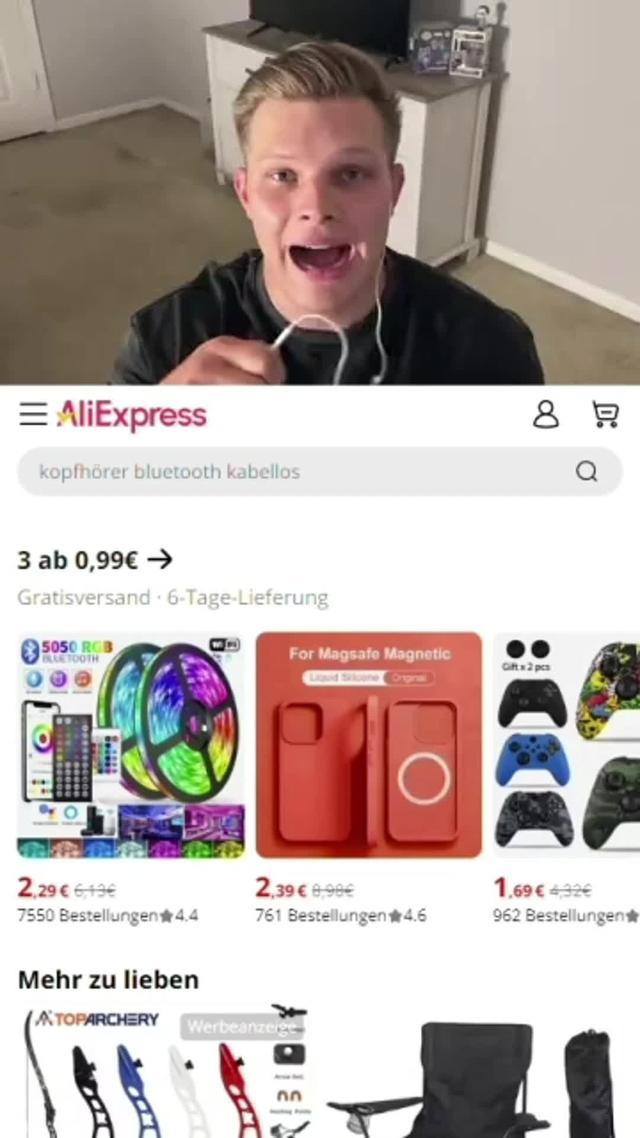Open the controller skins product for 1,69€
Image resolution: width=640 pixels, height=1138 pixels.
(566, 745)
